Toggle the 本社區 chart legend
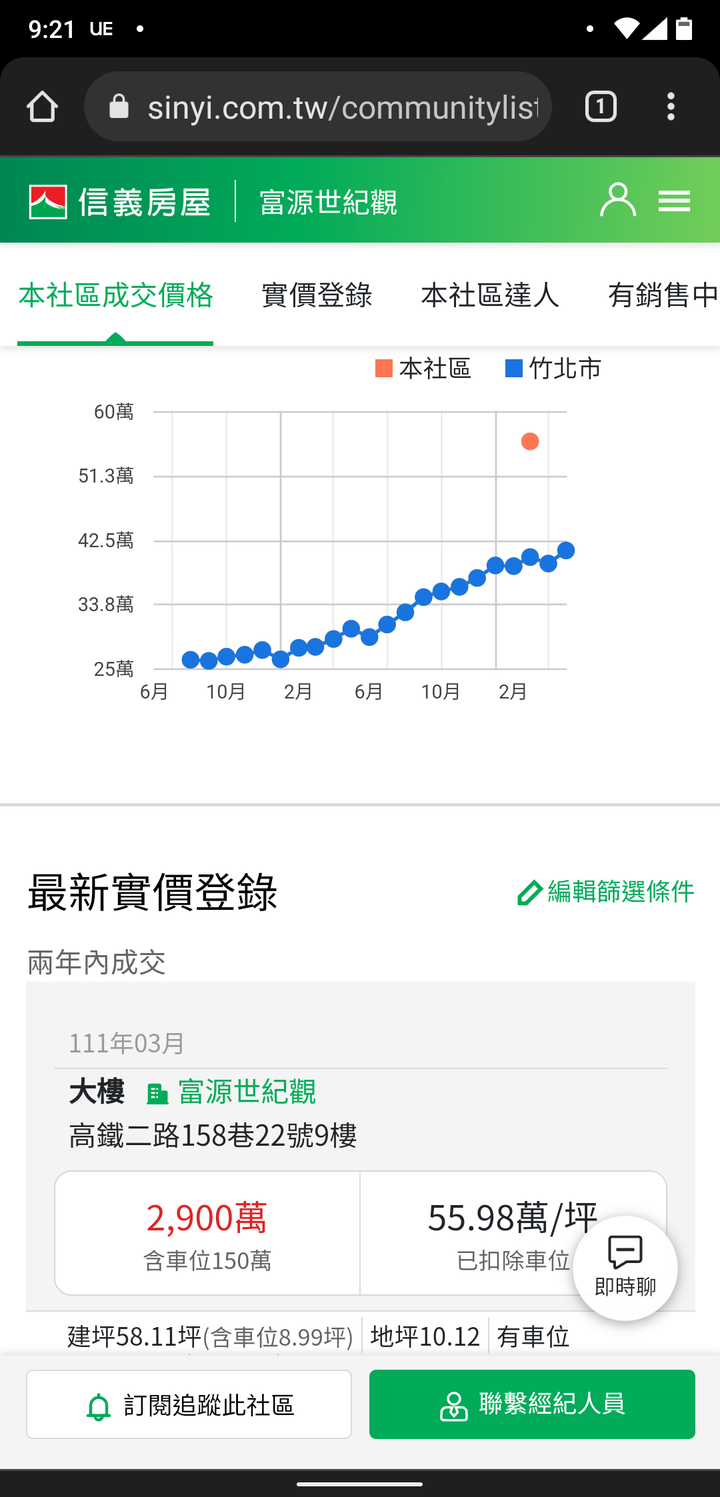The width and height of the screenshot is (720, 1497). (423, 369)
